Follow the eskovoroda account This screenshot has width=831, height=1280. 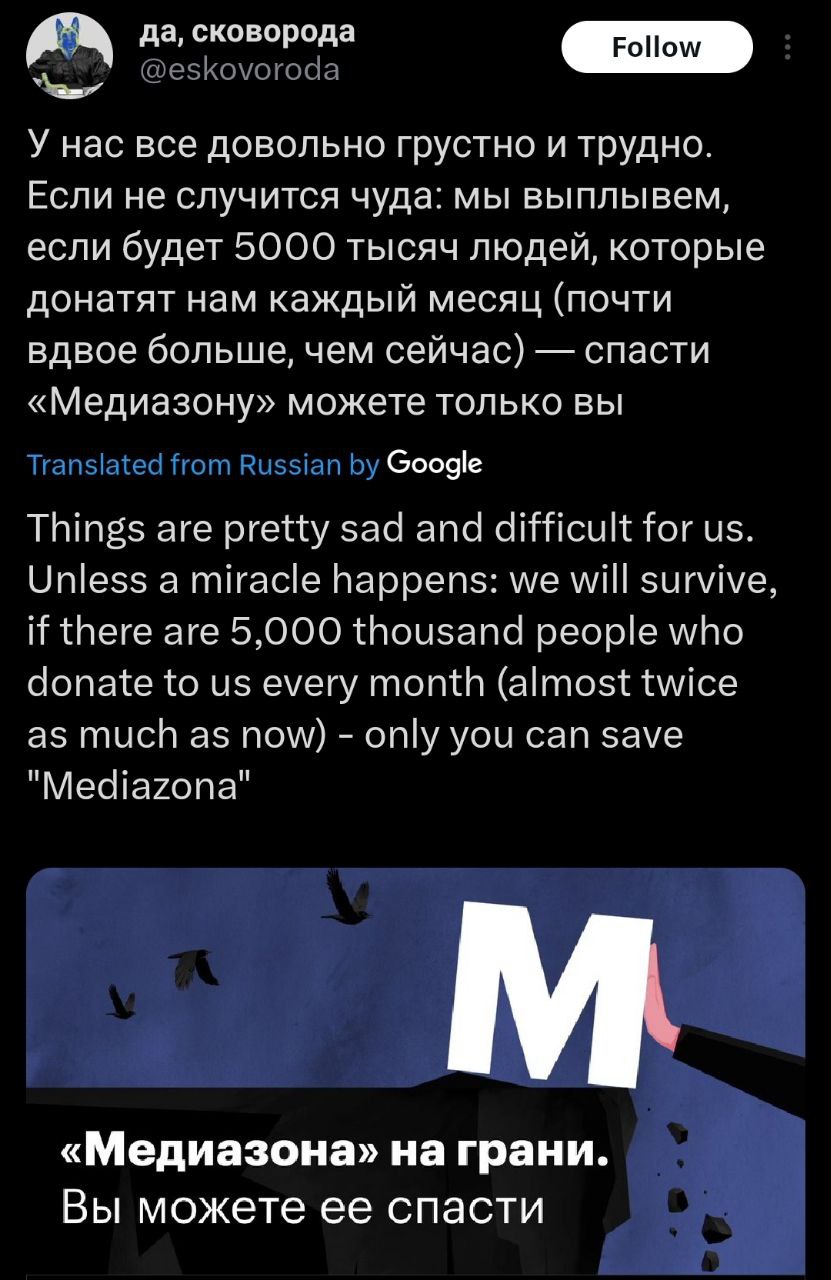[656, 47]
